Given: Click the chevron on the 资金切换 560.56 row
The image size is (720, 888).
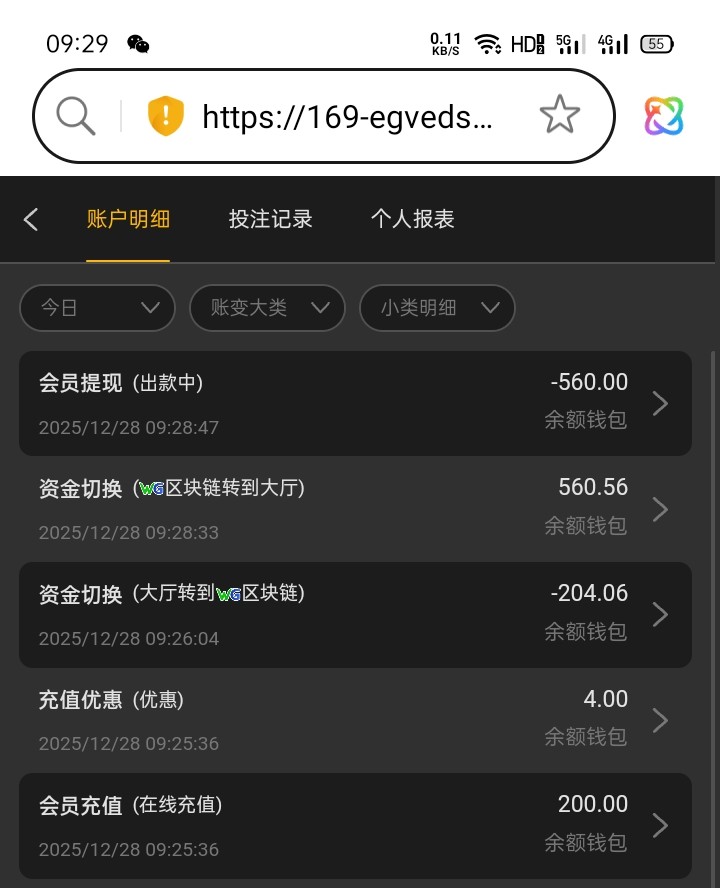Looking at the screenshot, I should [x=660, y=509].
